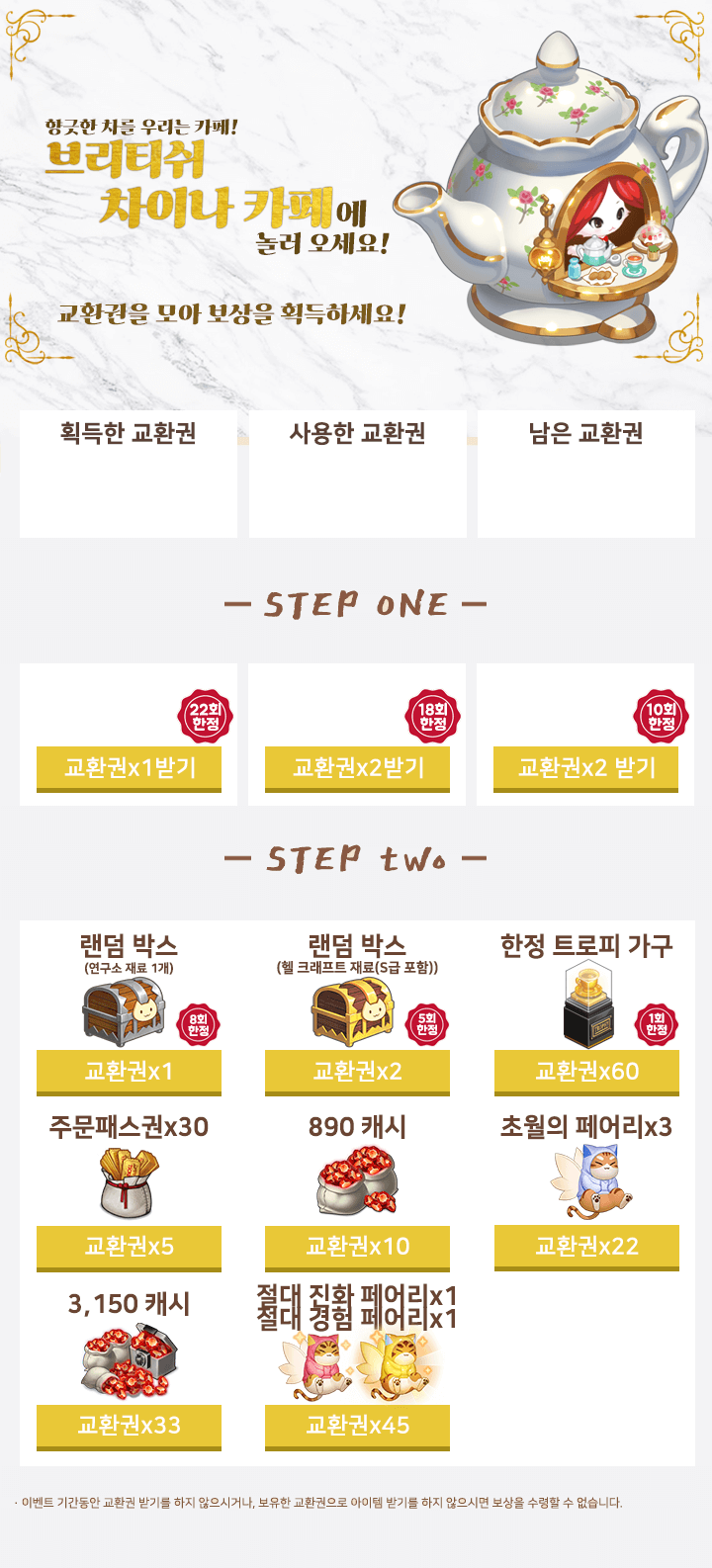Exchange 교환권x22 for 초월의 페어리x3
The image size is (712, 1568).
[x=586, y=1248]
